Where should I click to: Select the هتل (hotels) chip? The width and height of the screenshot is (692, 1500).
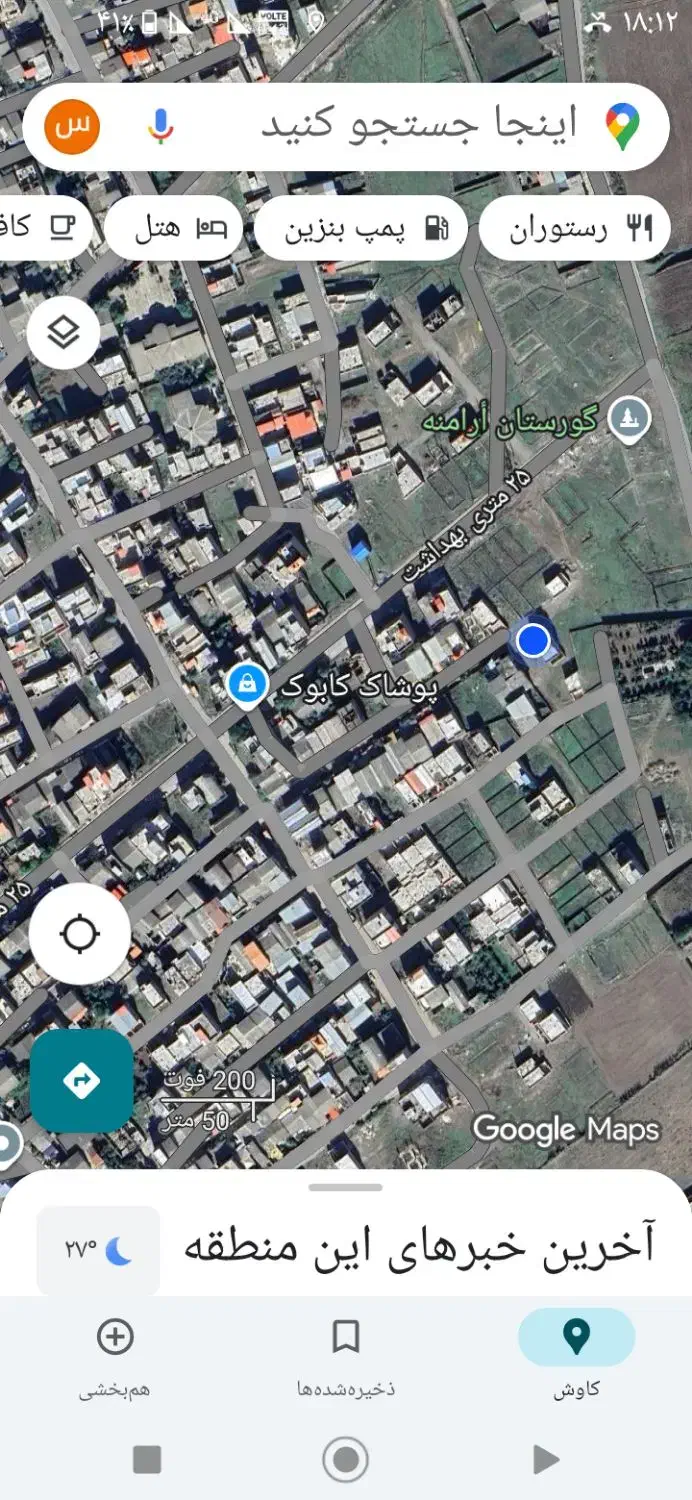pyautogui.click(x=180, y=229)
